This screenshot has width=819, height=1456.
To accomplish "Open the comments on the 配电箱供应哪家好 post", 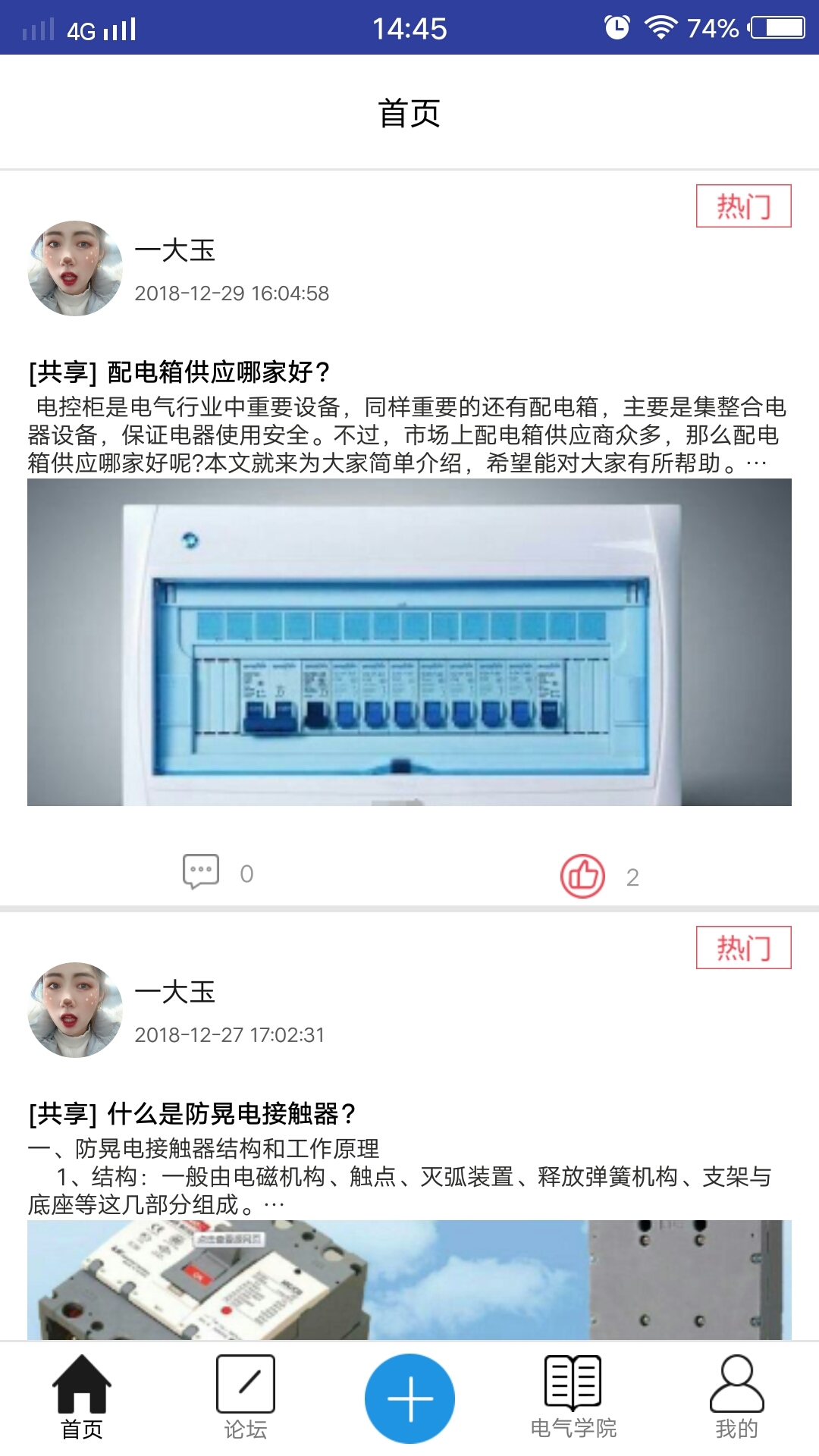I will [201, 872].
